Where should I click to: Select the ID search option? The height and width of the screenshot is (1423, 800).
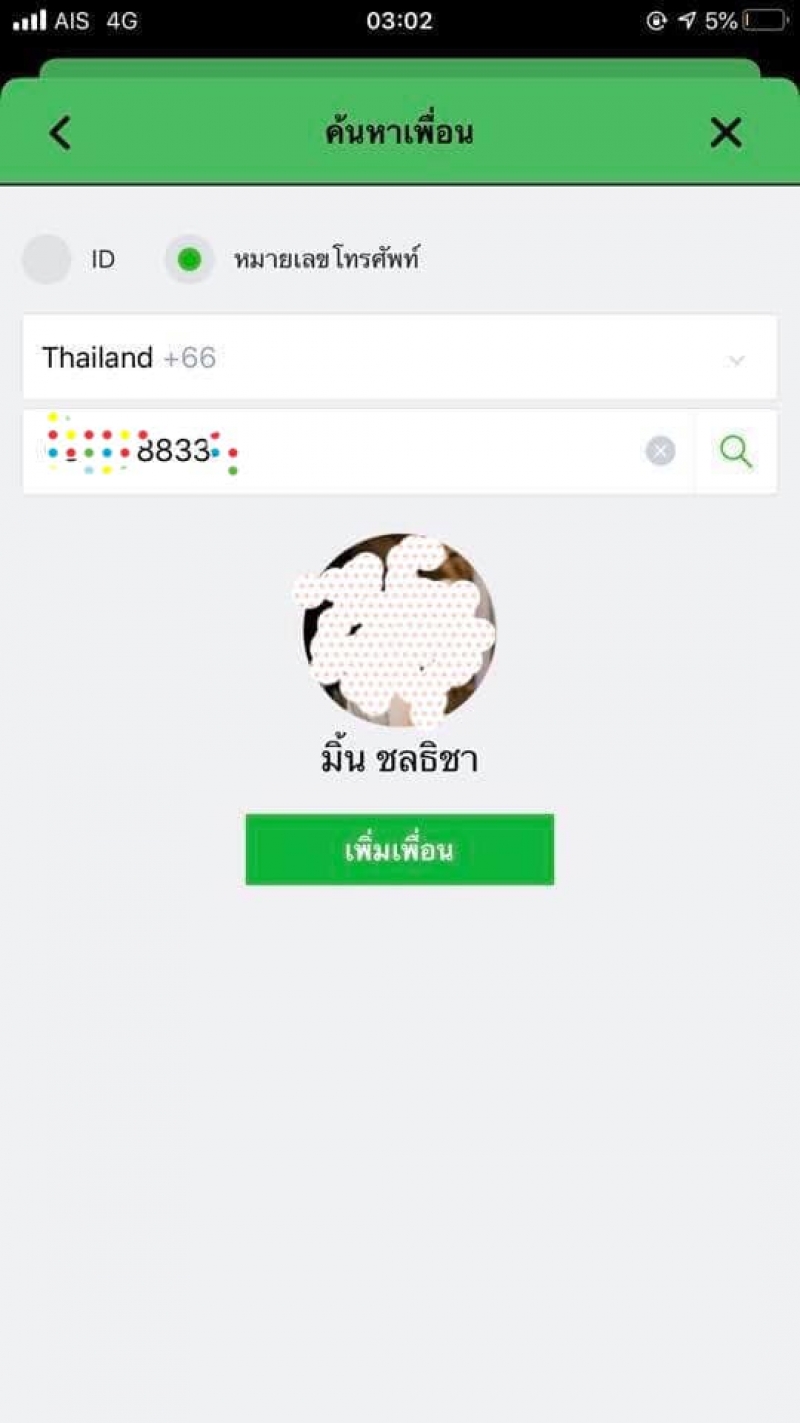[x=47, y=260]
